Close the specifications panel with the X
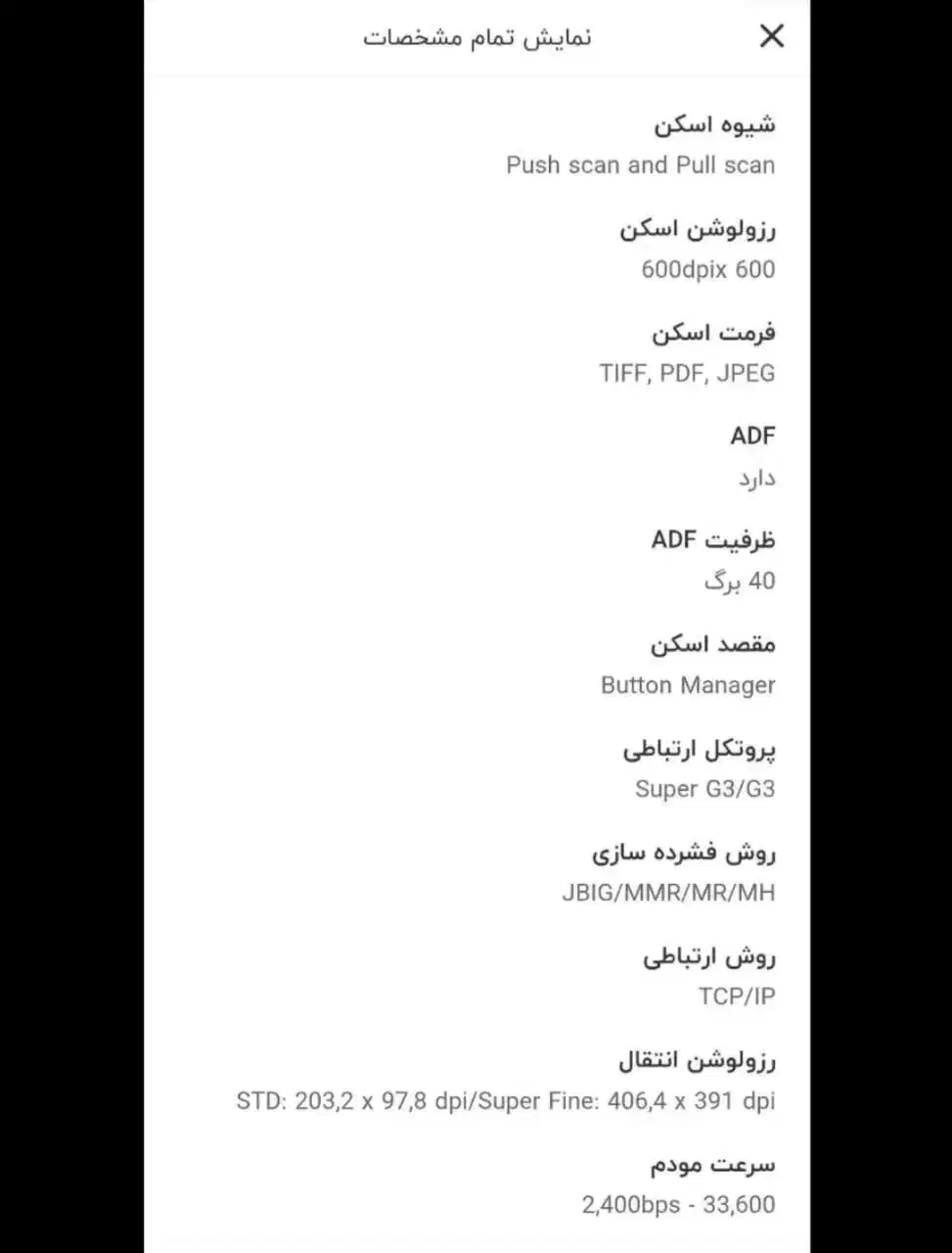Screen dimensions: 952x1253 pos(772,36)
